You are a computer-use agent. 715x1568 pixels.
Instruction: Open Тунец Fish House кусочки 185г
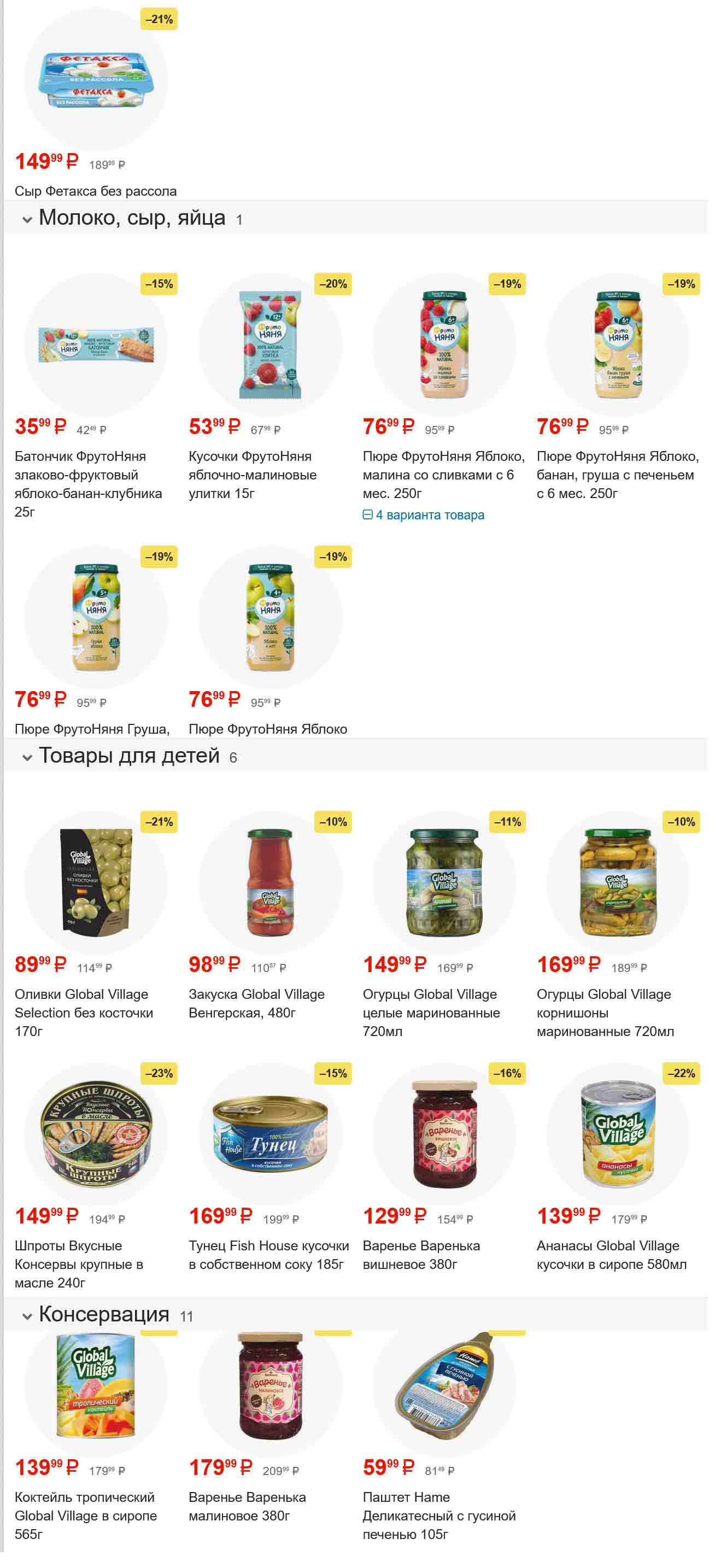pyautogui.click(x=268, y=1255)
